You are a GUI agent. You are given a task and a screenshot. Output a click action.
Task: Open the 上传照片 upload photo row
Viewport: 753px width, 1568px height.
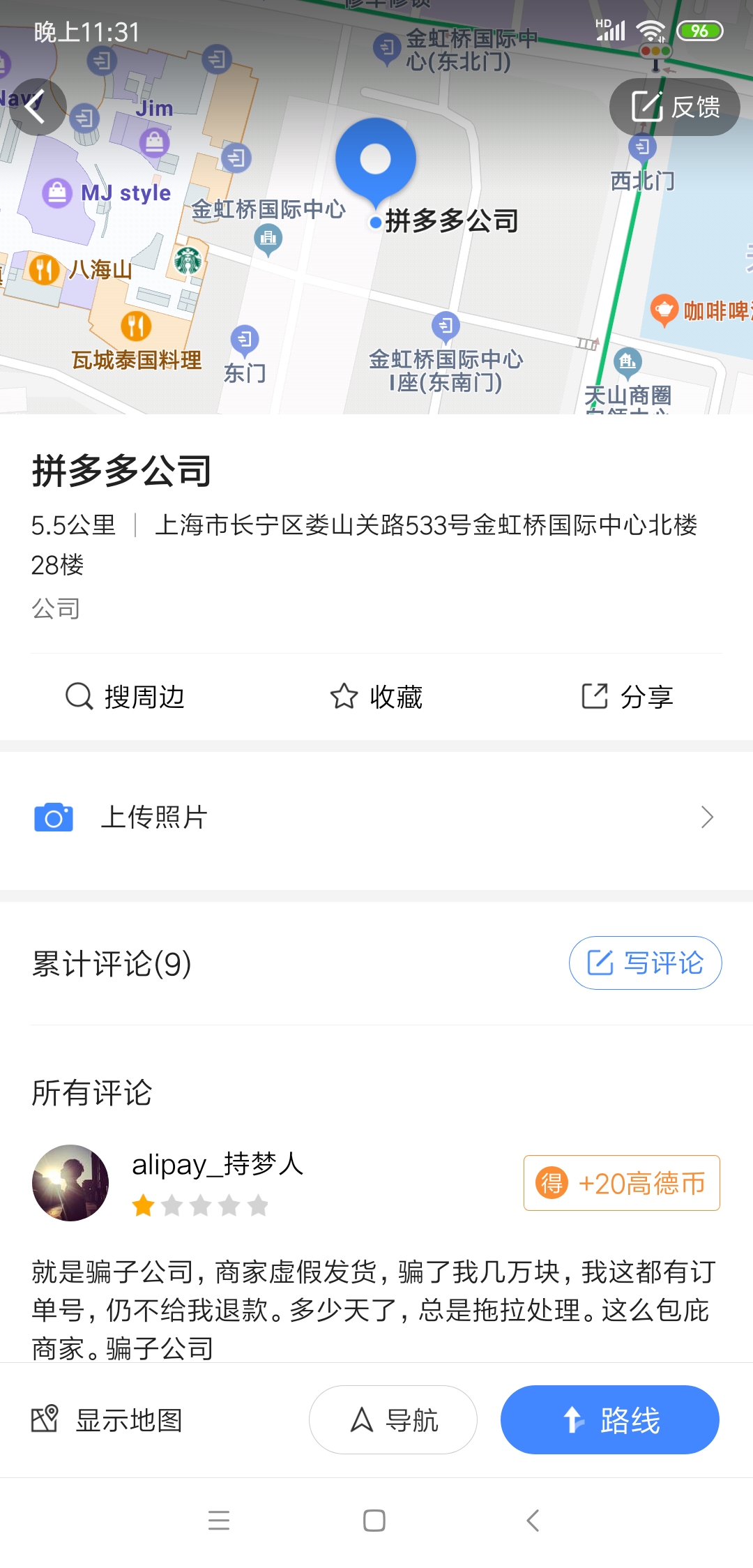(376, 817)
